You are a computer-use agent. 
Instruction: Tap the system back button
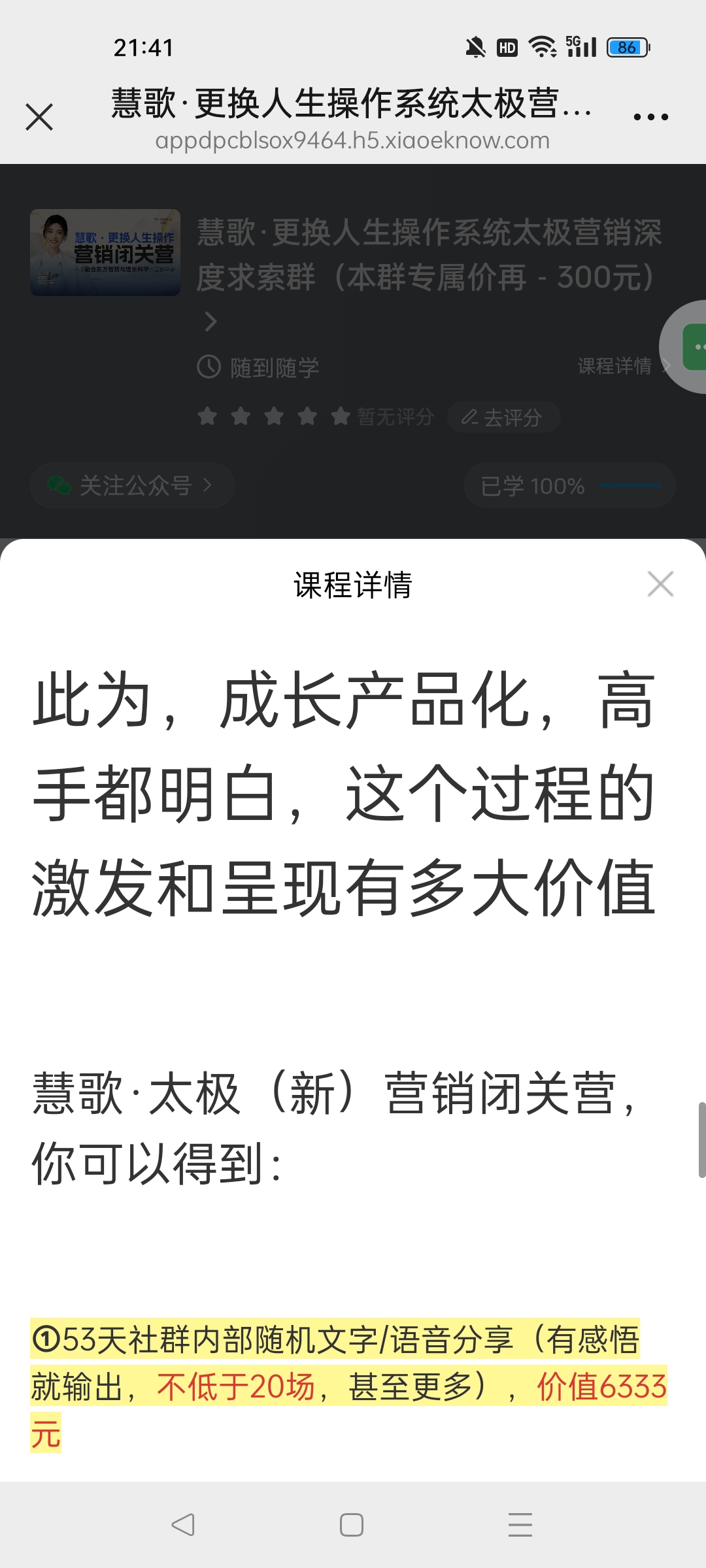click(183, 1525)
